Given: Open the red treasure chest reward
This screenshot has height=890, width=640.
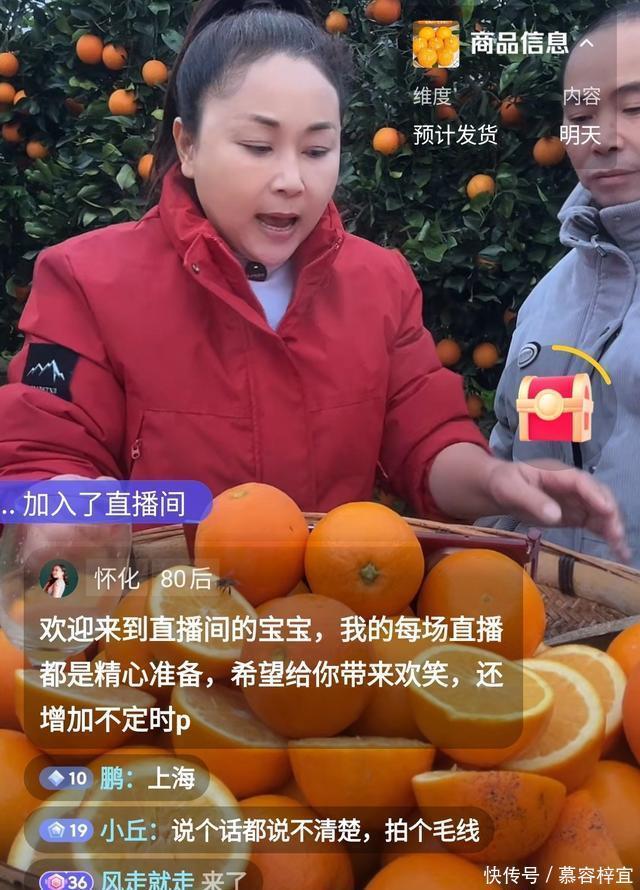Looking at the screenshot, I should tap(555, 407).
